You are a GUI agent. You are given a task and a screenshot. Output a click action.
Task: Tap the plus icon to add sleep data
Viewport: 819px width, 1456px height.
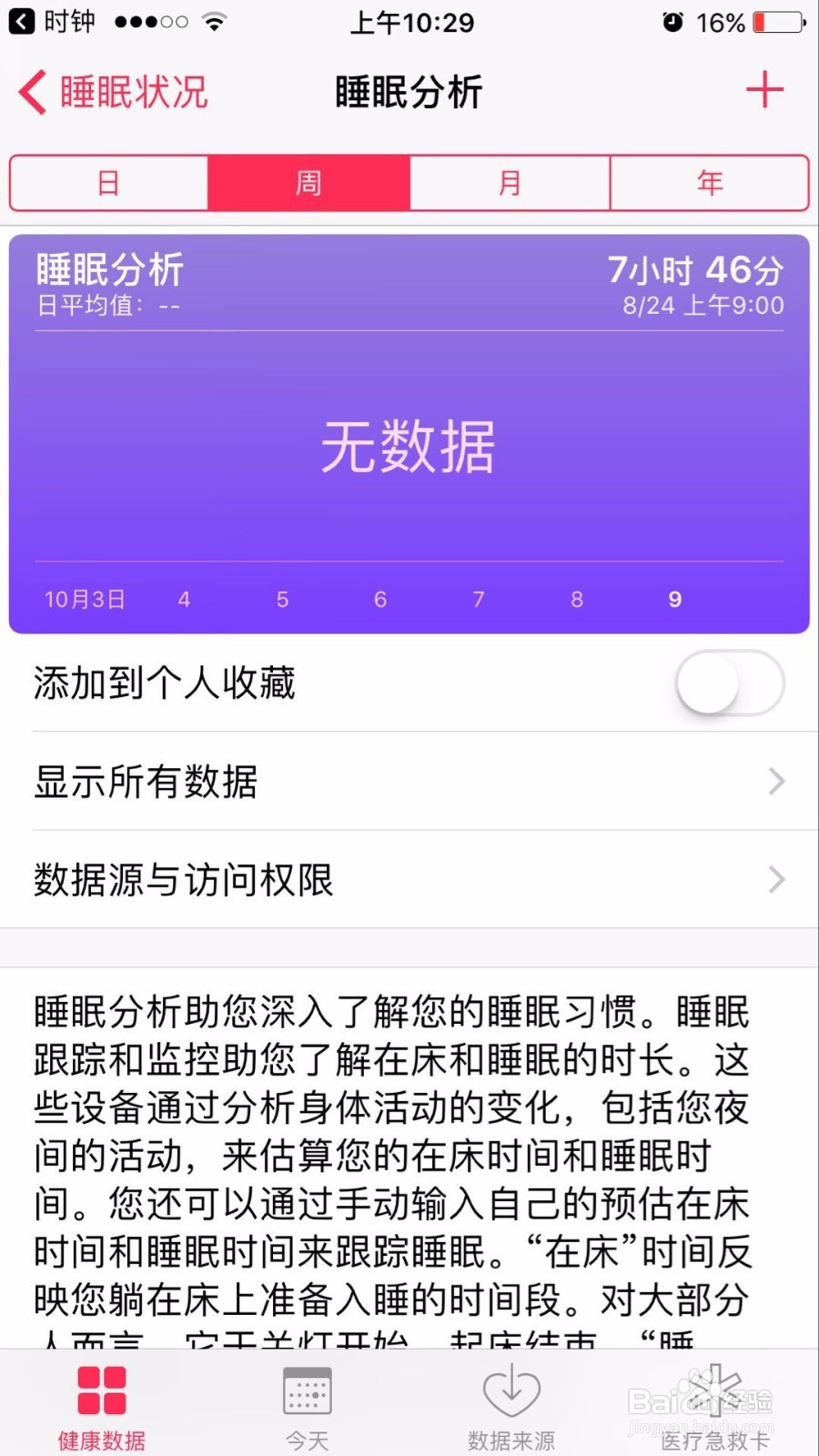(766, 90)
